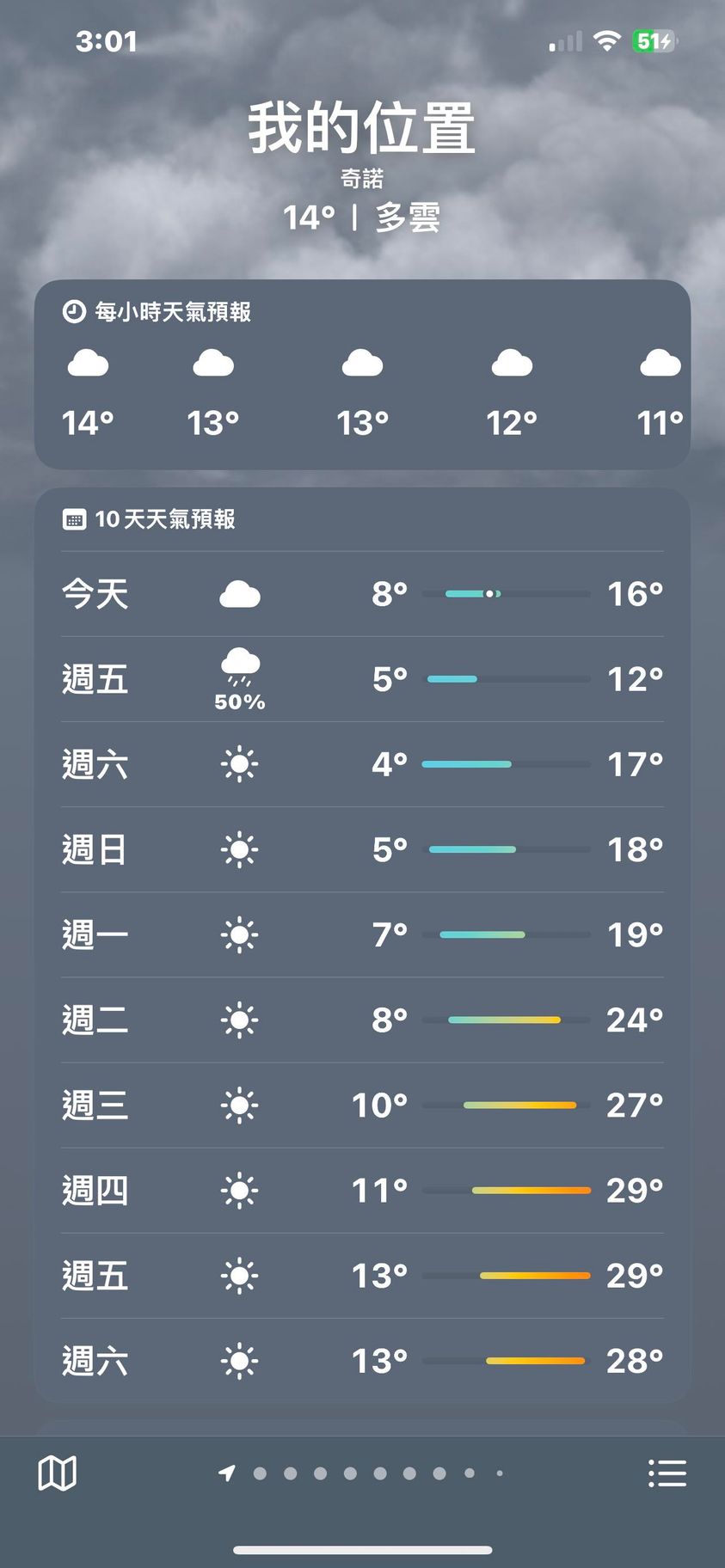This screenshot has height=1568, width=725.
Task: Open the city list
Action: click(x=667, y=1473)
